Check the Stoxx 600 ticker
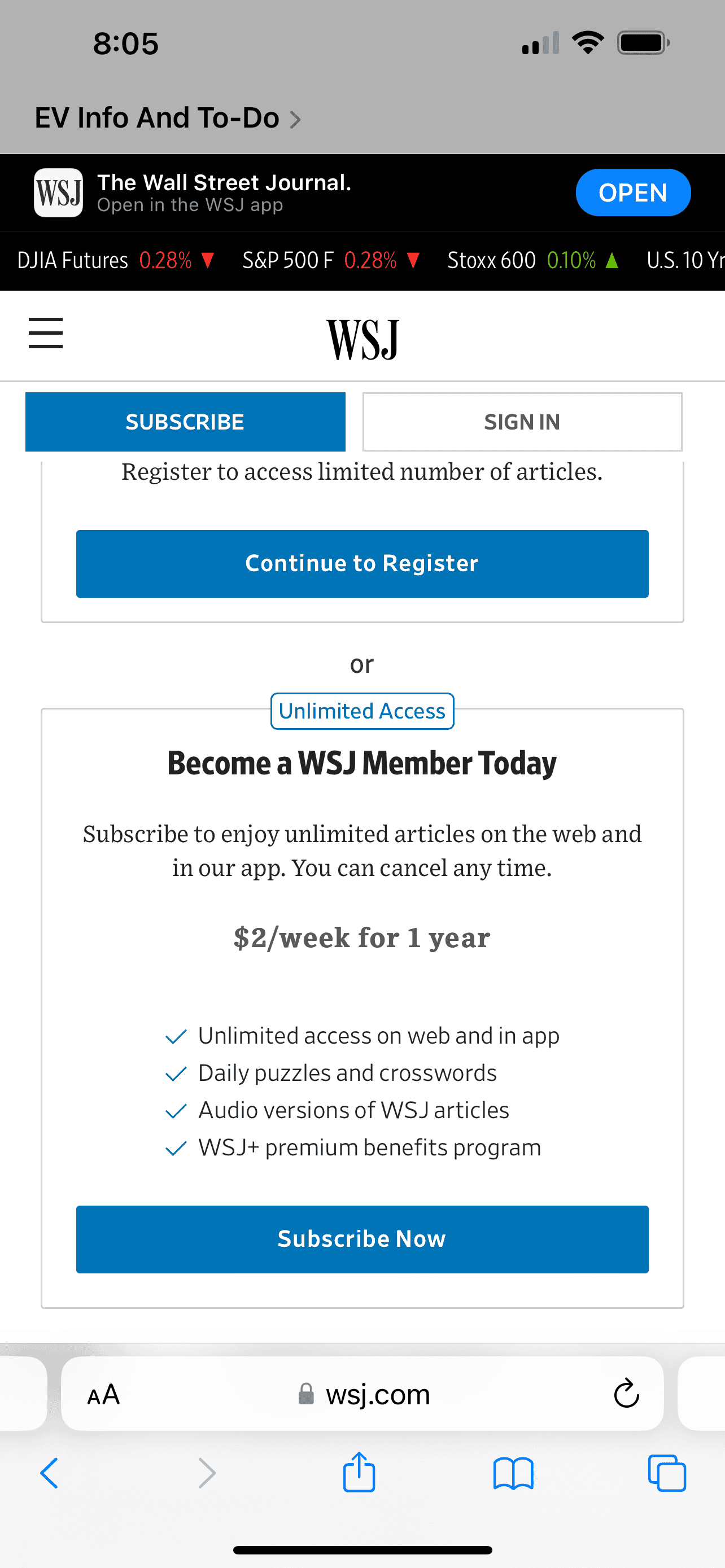 [x=532, y=261]
